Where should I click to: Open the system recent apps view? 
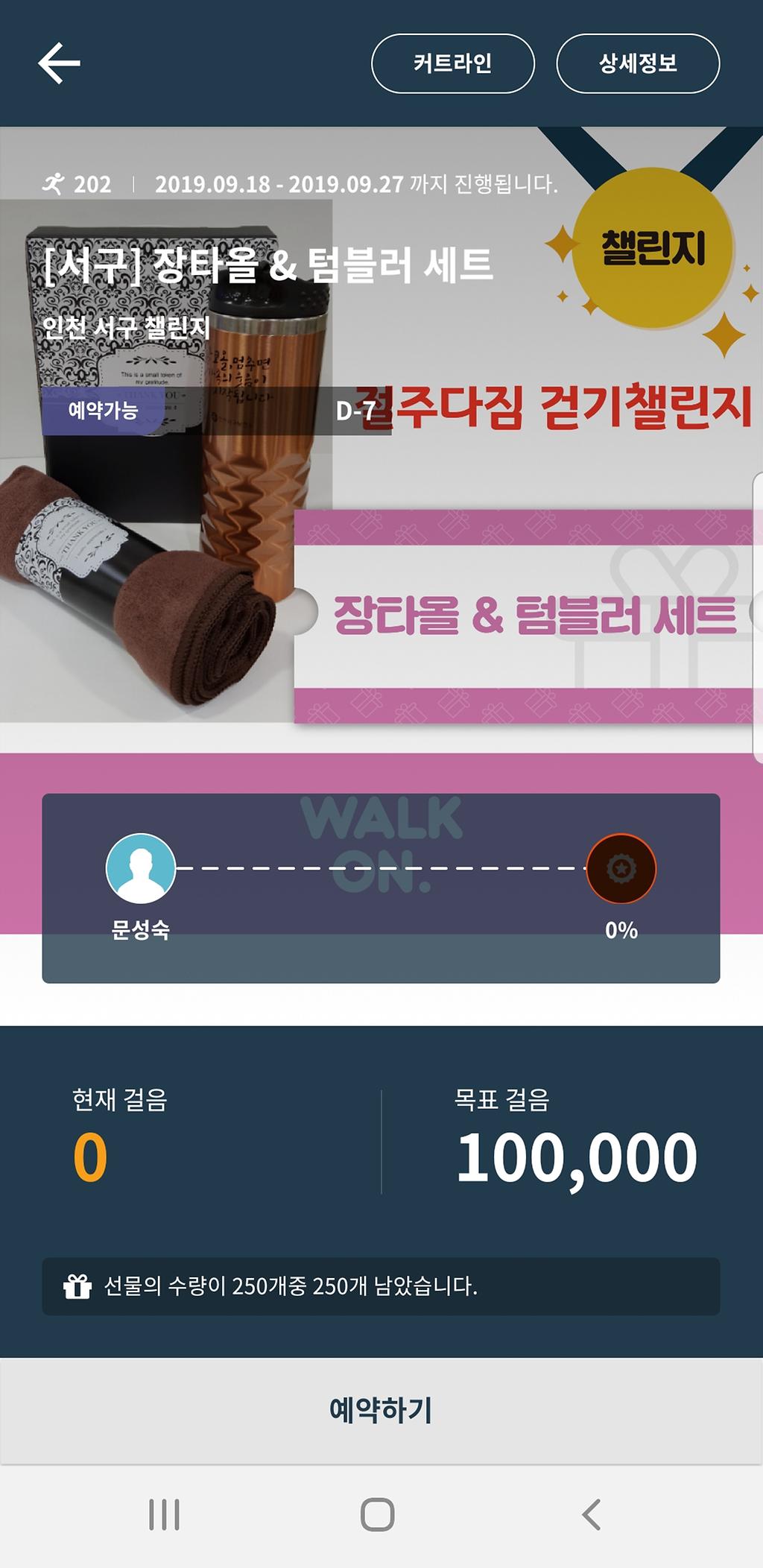164,1514
